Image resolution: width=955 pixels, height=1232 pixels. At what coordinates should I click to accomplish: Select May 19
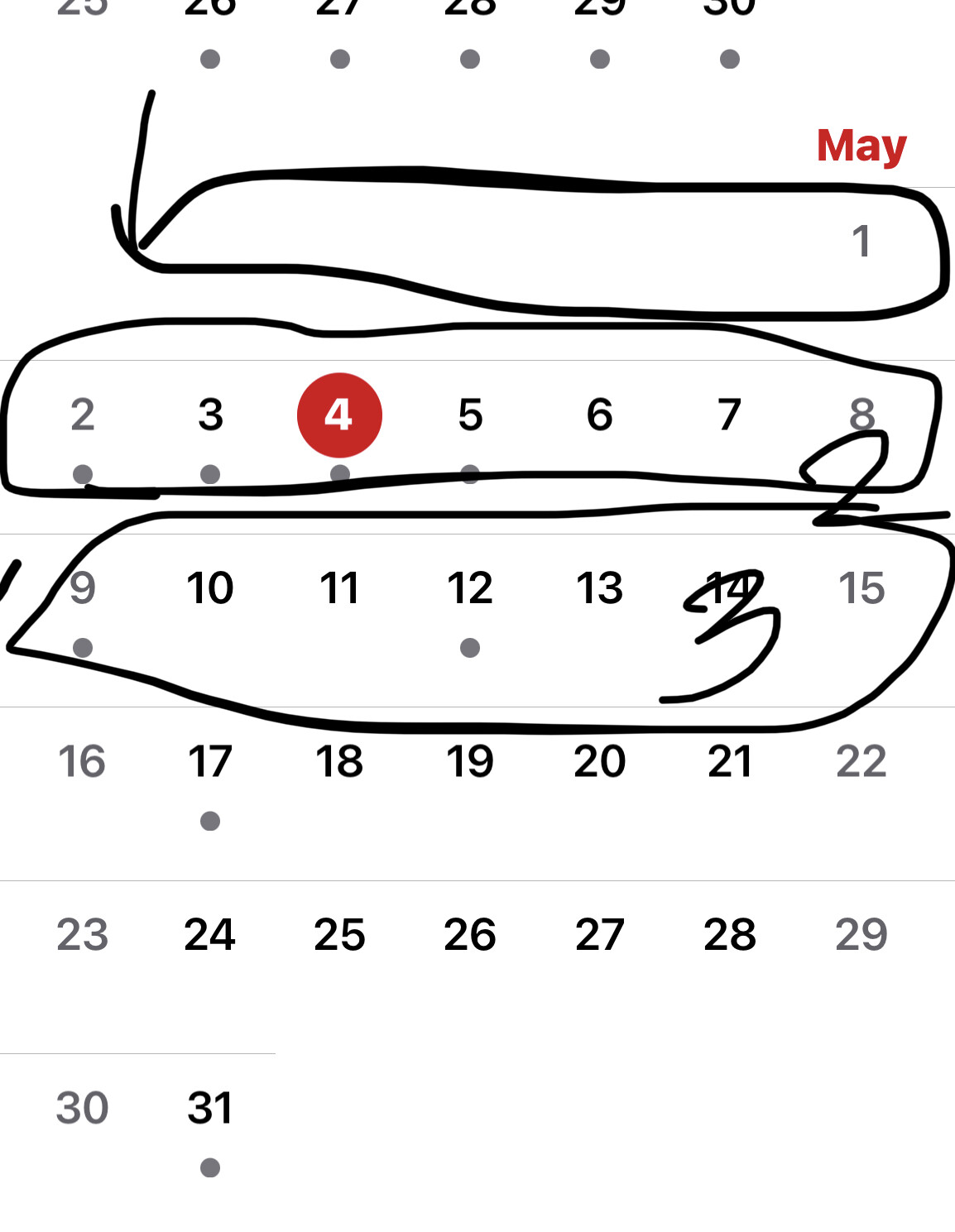[470, 762]
